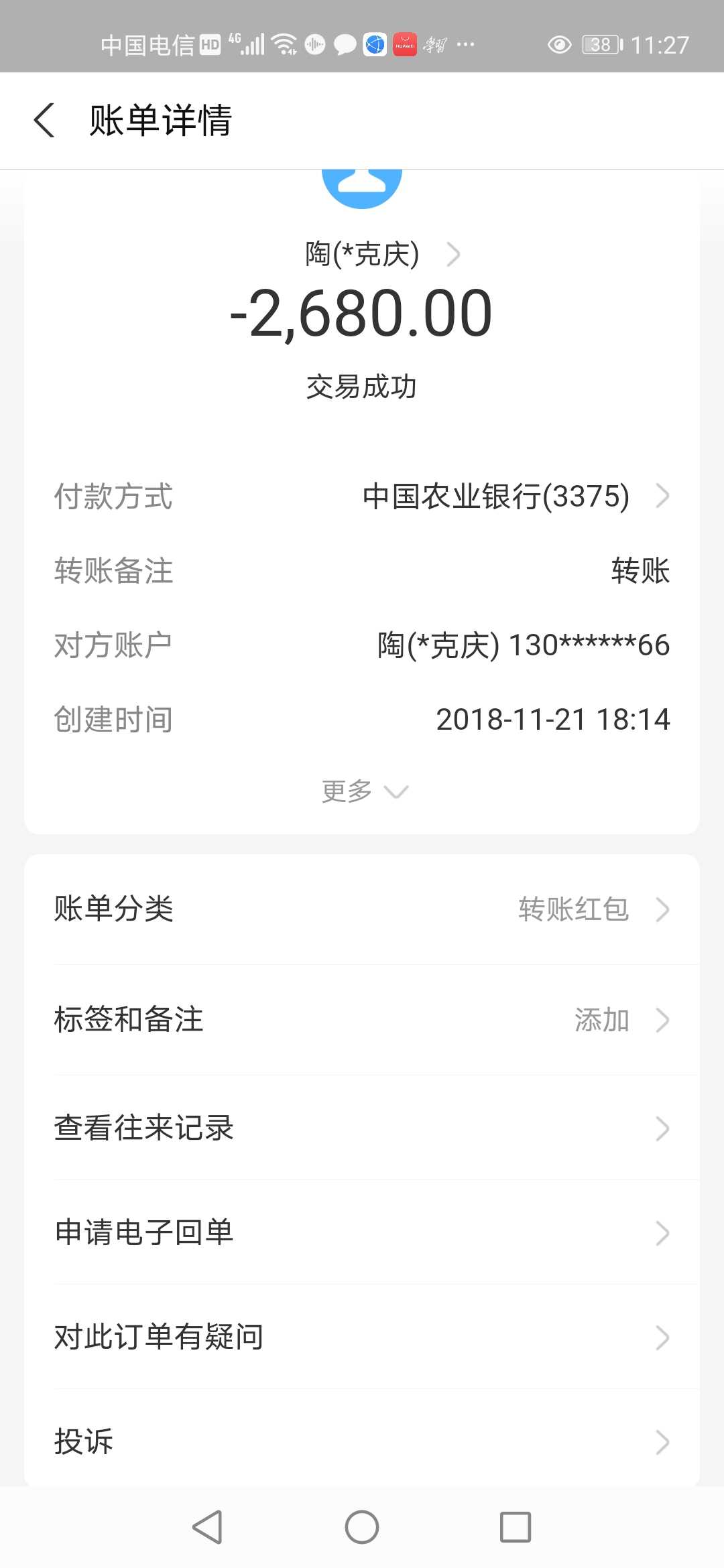Open 对此订单有疑问 help

(362, 1337)
